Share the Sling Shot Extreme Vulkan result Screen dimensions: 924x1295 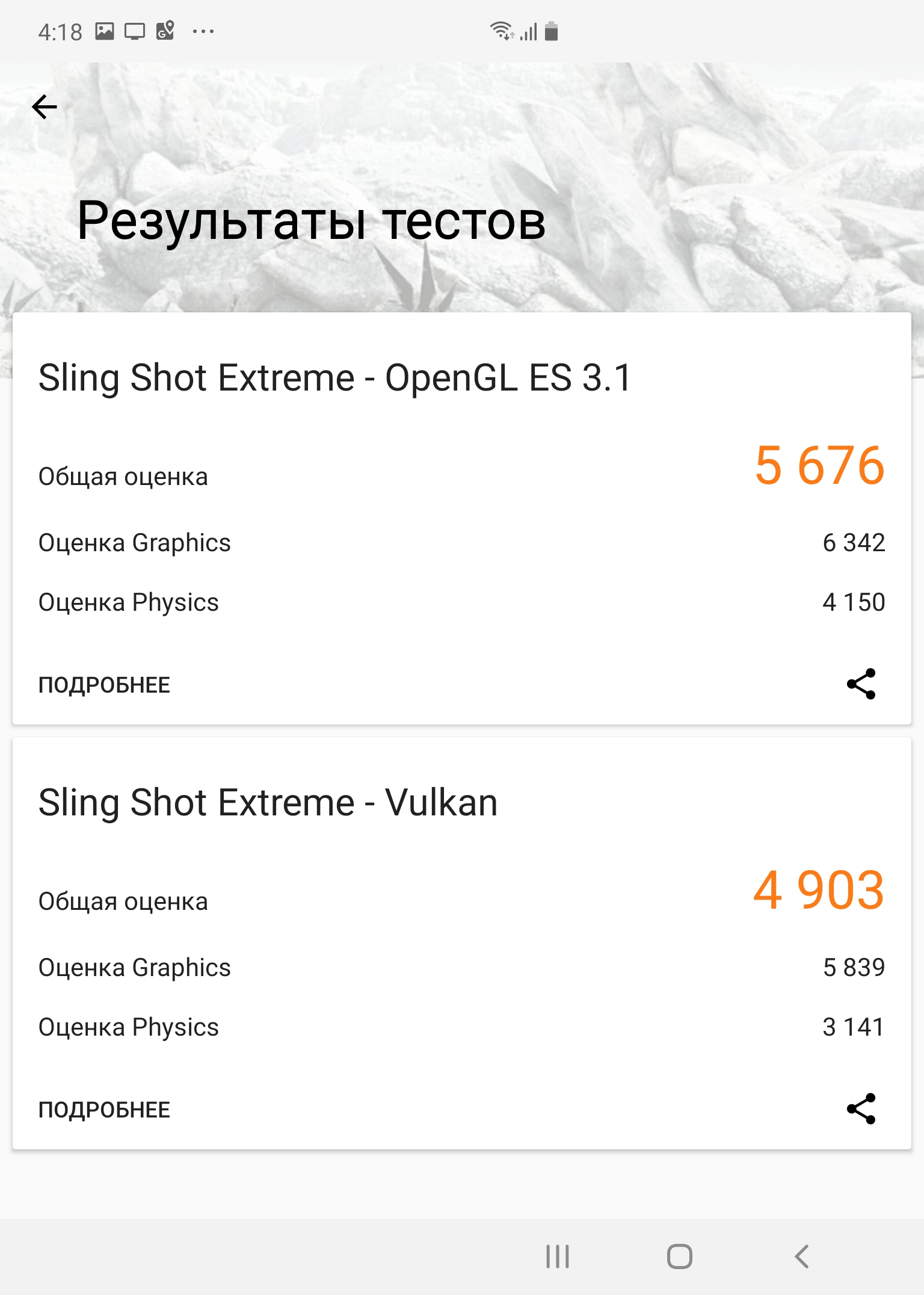(861, 1109)
